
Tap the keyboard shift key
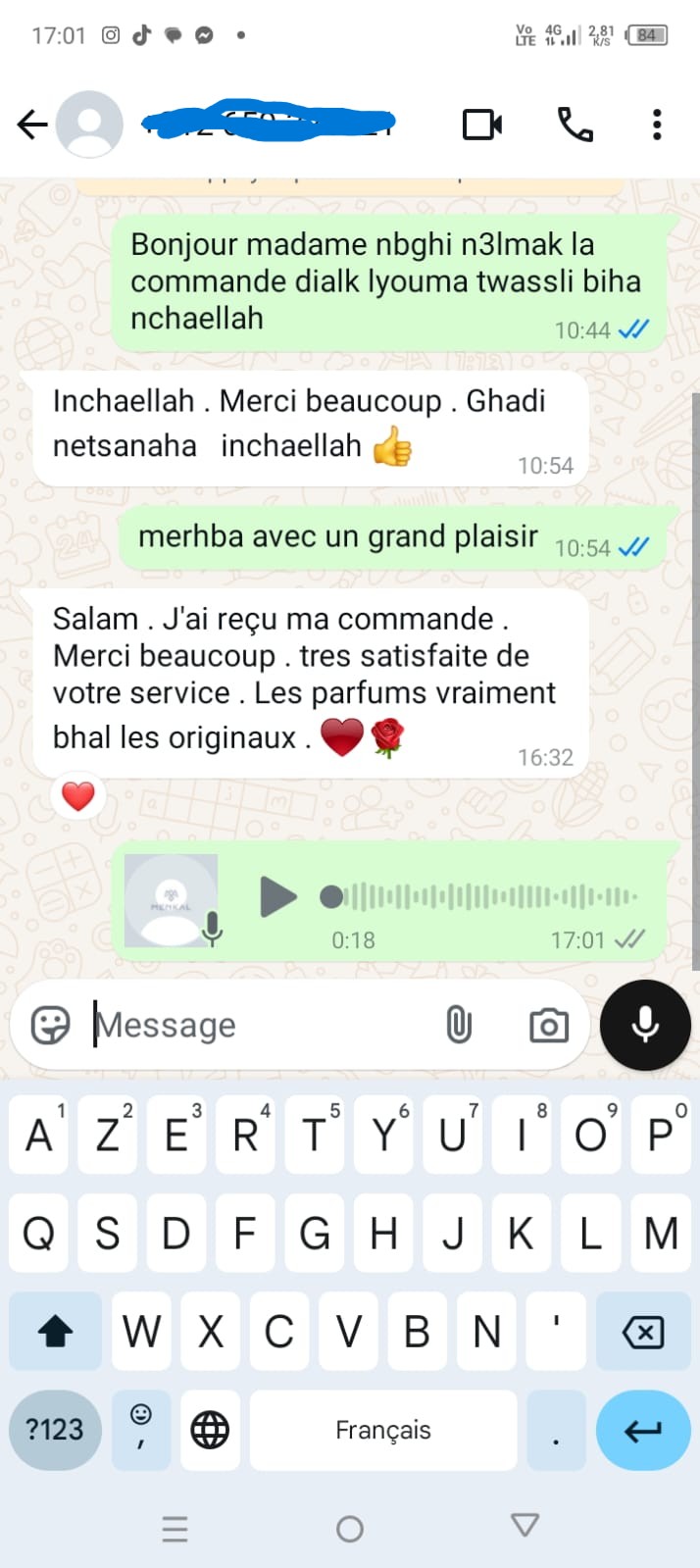coord(55,1332)
